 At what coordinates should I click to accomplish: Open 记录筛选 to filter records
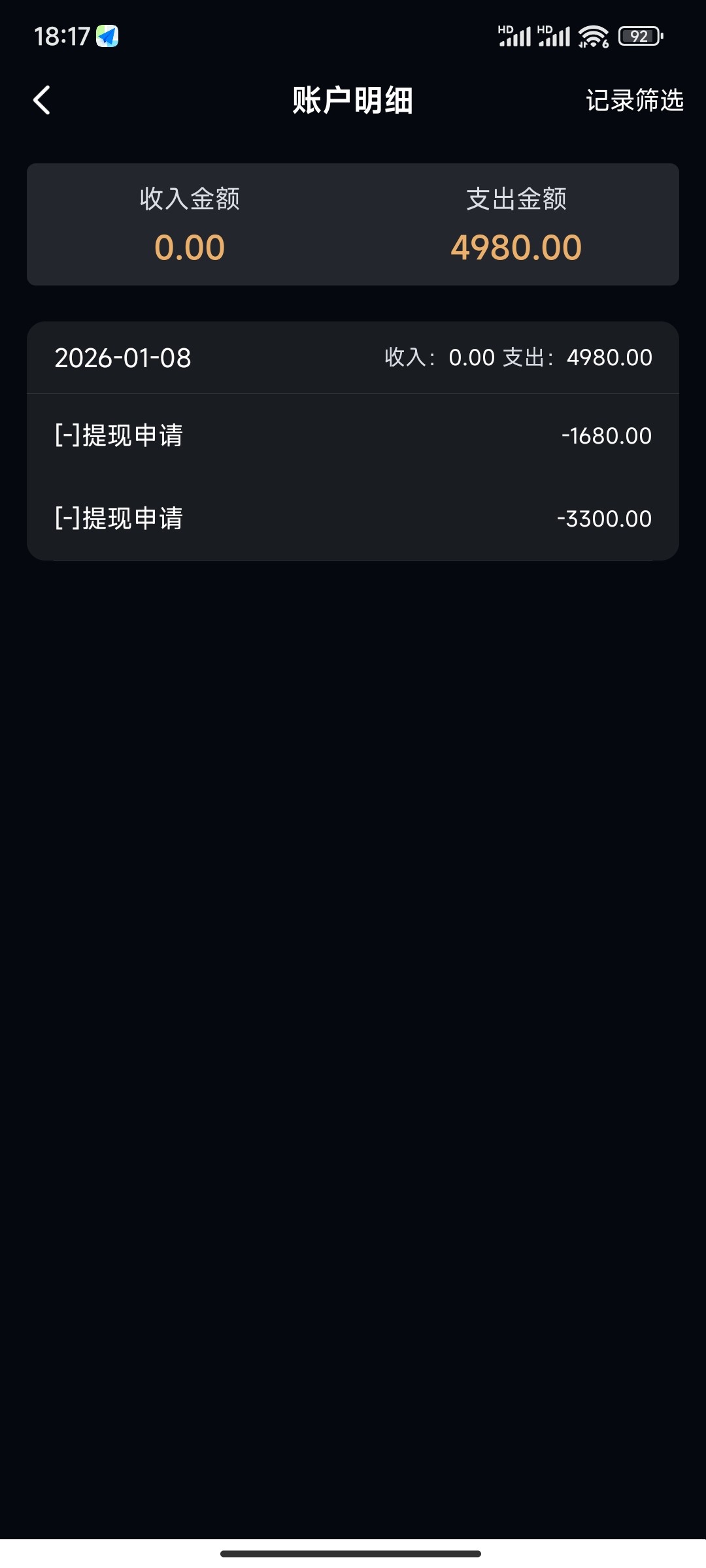point(635,100)
